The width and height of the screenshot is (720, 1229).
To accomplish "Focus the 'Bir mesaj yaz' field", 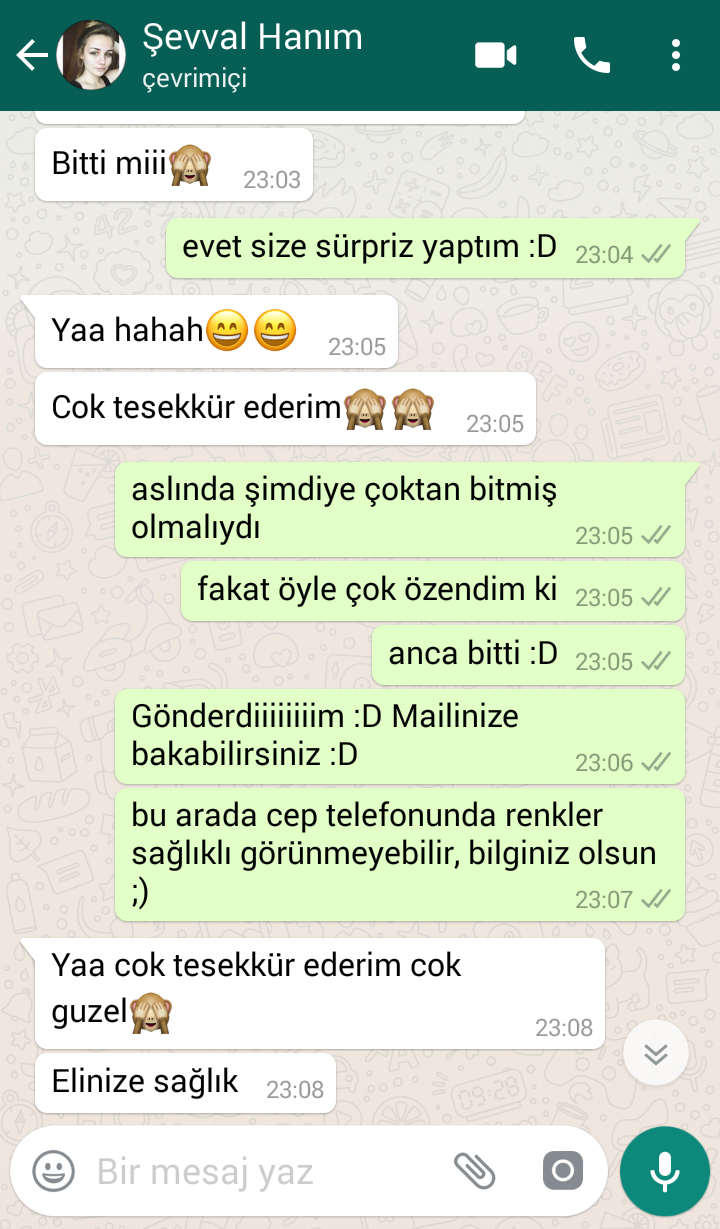I will pyautogui.click(x=260, y=1171).
